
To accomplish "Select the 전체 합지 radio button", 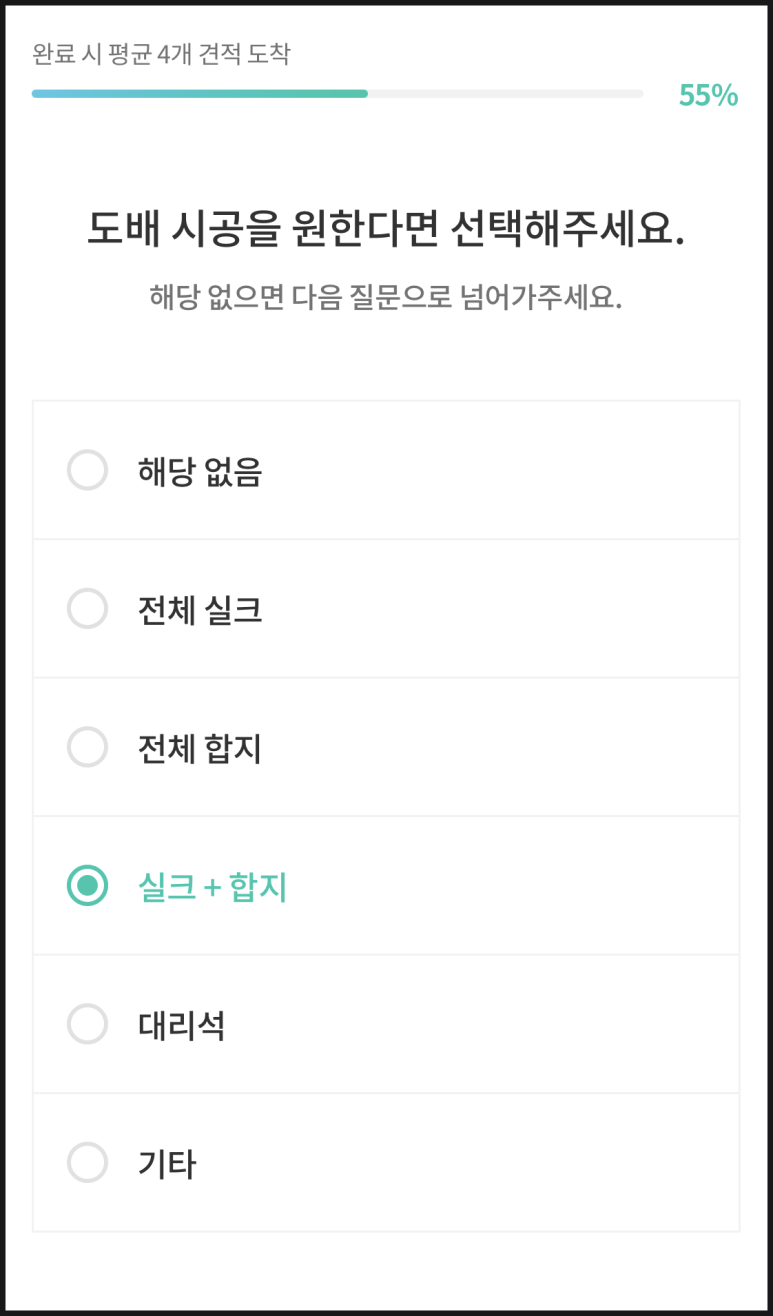I will click(87, 747).
